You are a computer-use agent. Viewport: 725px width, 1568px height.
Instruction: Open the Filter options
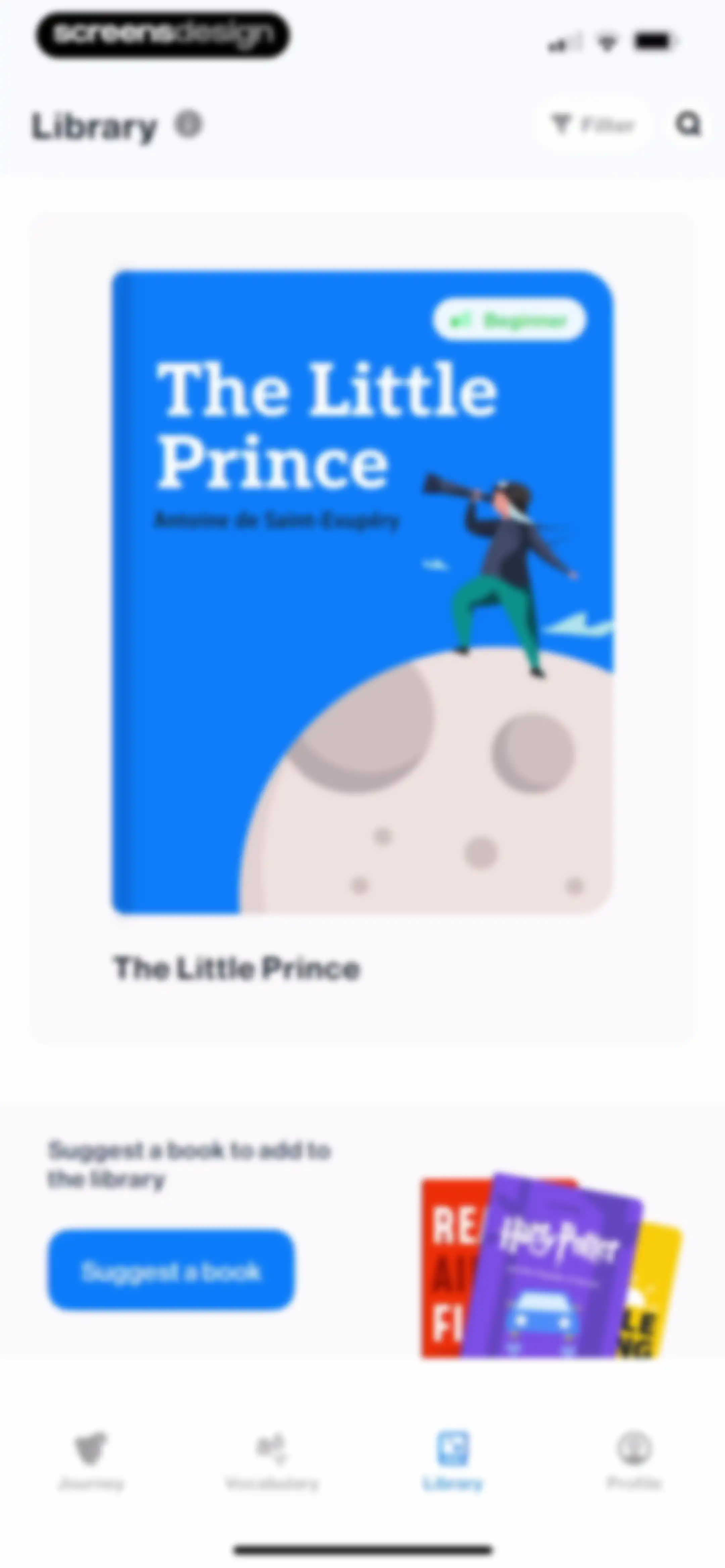592,124
